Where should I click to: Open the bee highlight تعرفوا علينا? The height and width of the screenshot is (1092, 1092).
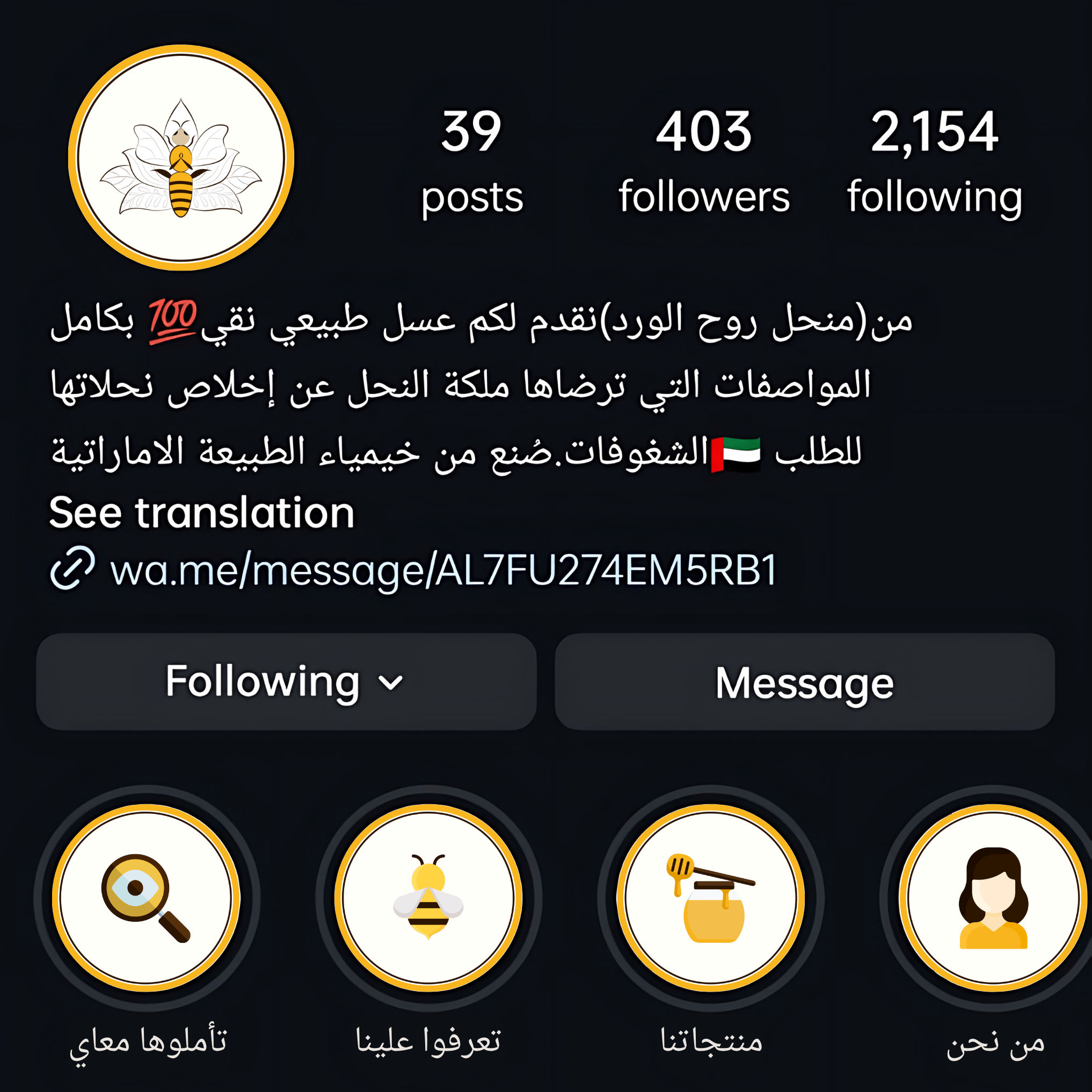tap(428, 898)
